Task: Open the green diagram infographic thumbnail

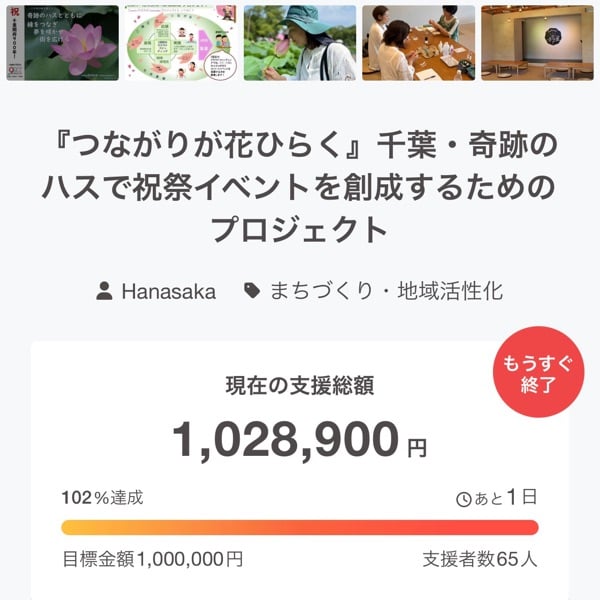Action: pos(180,43)
